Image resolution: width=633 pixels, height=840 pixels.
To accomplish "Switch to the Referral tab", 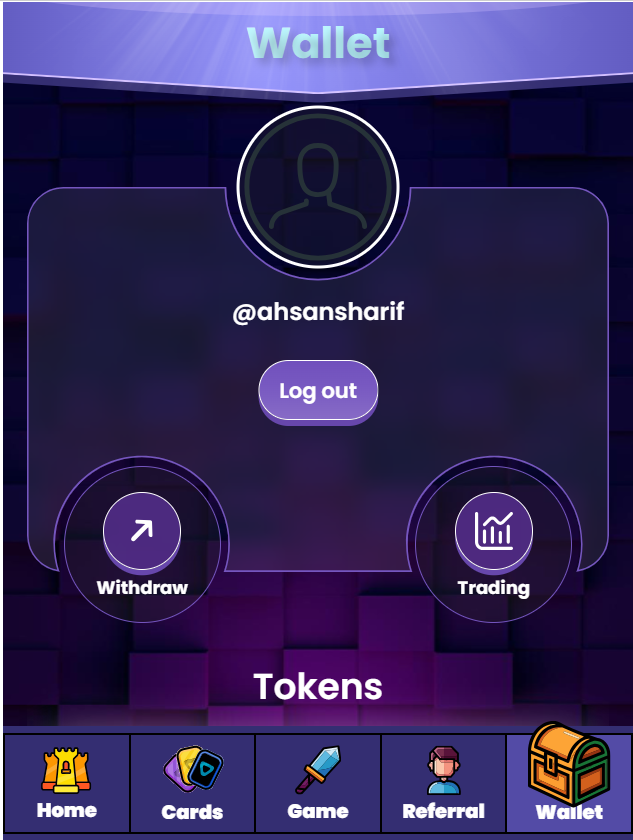I will [x=443, y=783].
